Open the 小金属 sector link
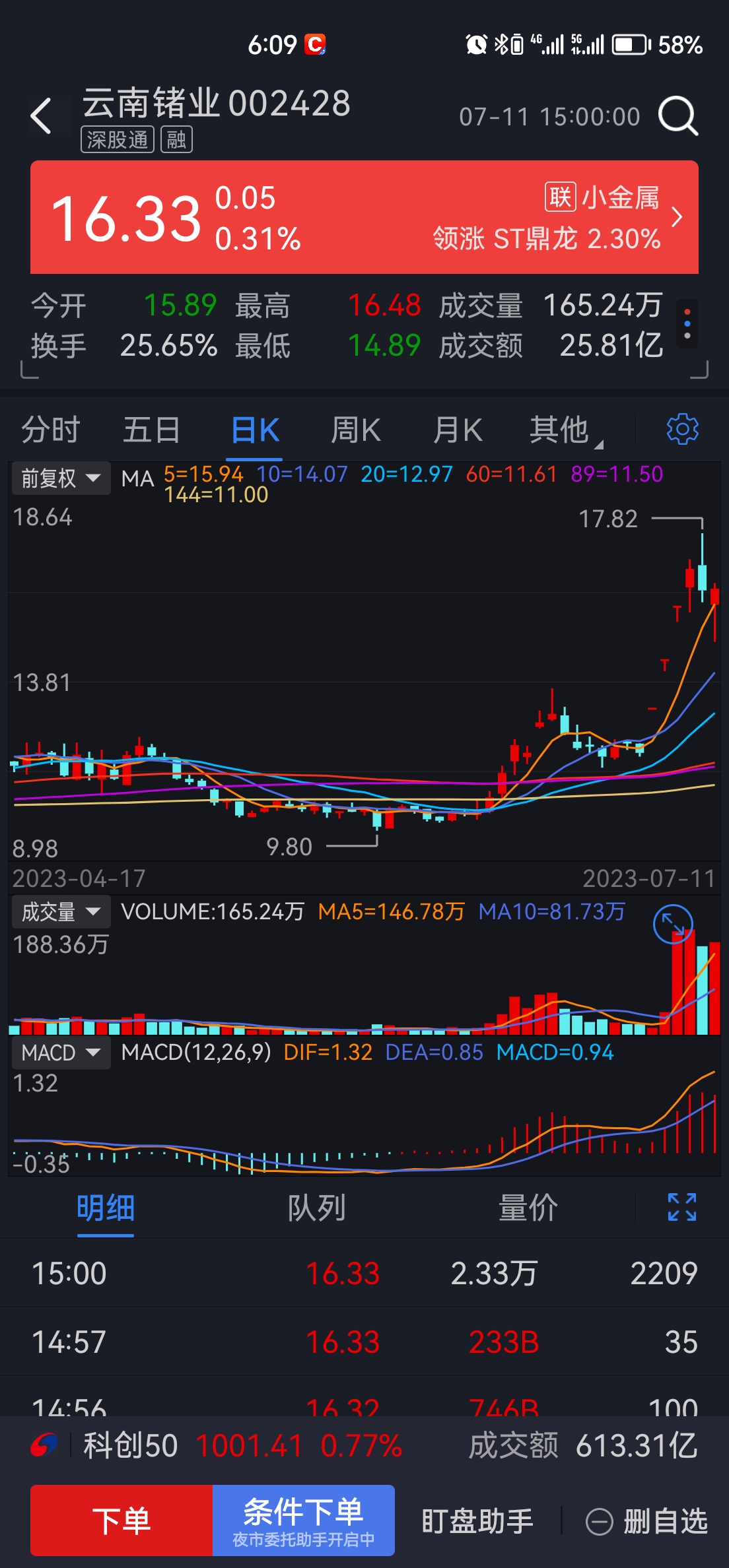Screen dimensions: 729x1568 point(602,197)
